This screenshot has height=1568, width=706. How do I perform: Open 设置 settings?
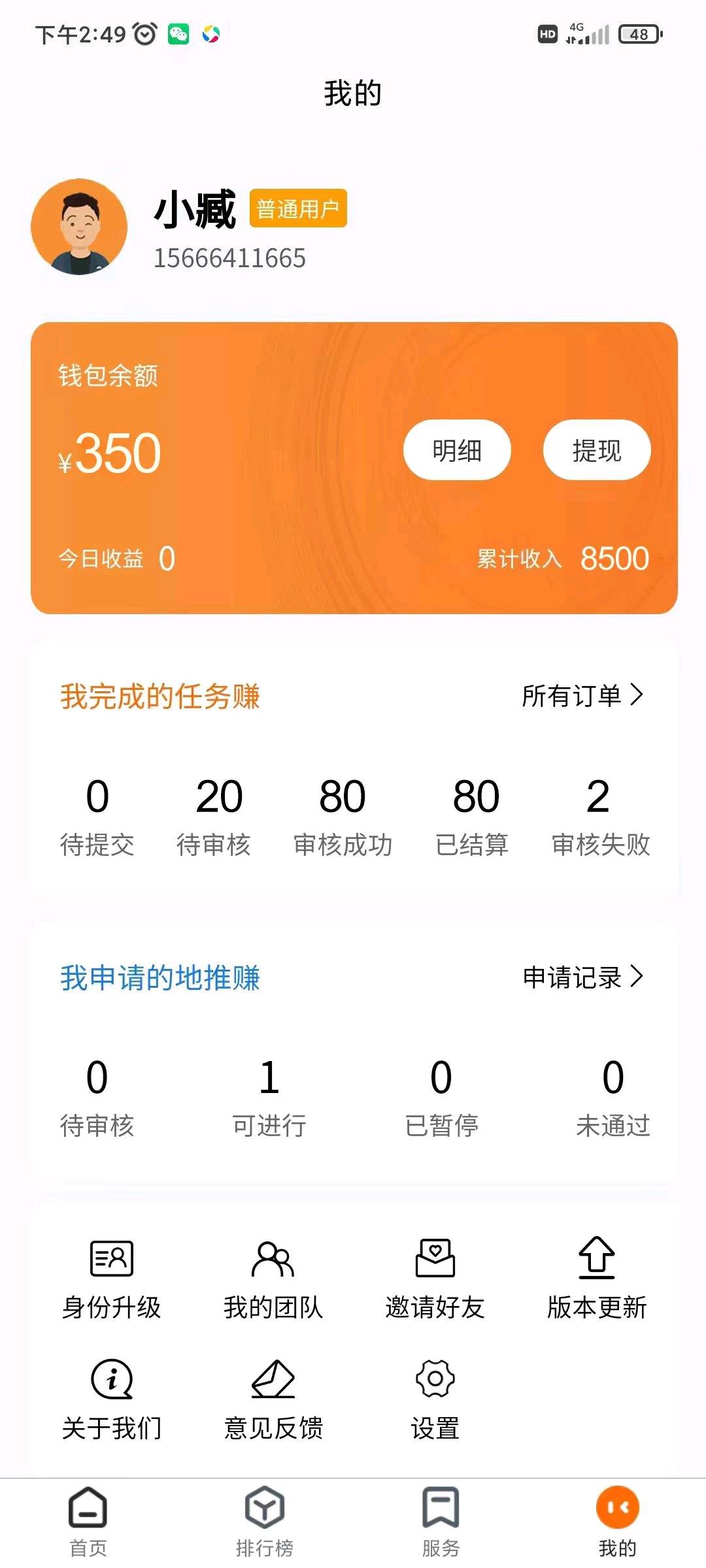pos(435,1398)
